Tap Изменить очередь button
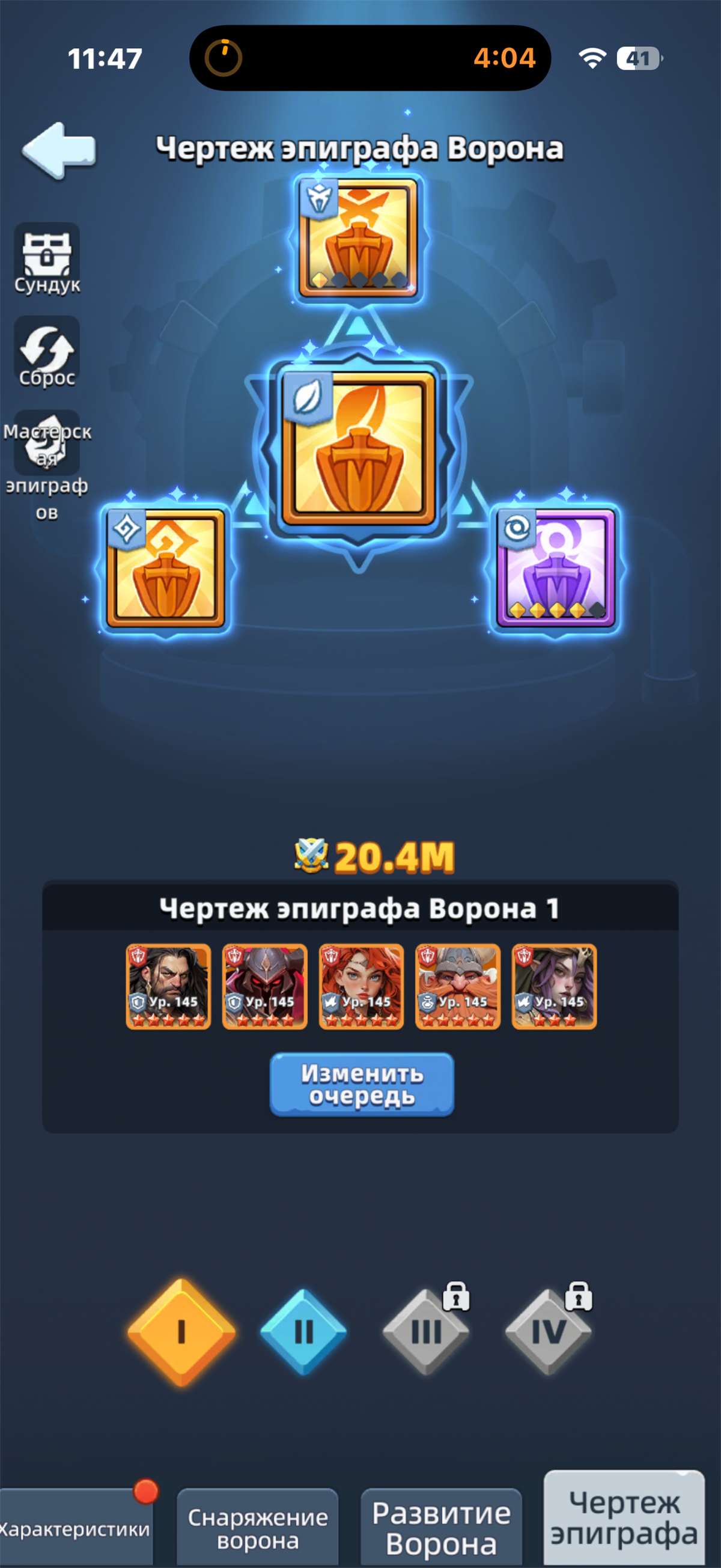The width and height of the screenshot is (721, 1568). coord(362,1084)
